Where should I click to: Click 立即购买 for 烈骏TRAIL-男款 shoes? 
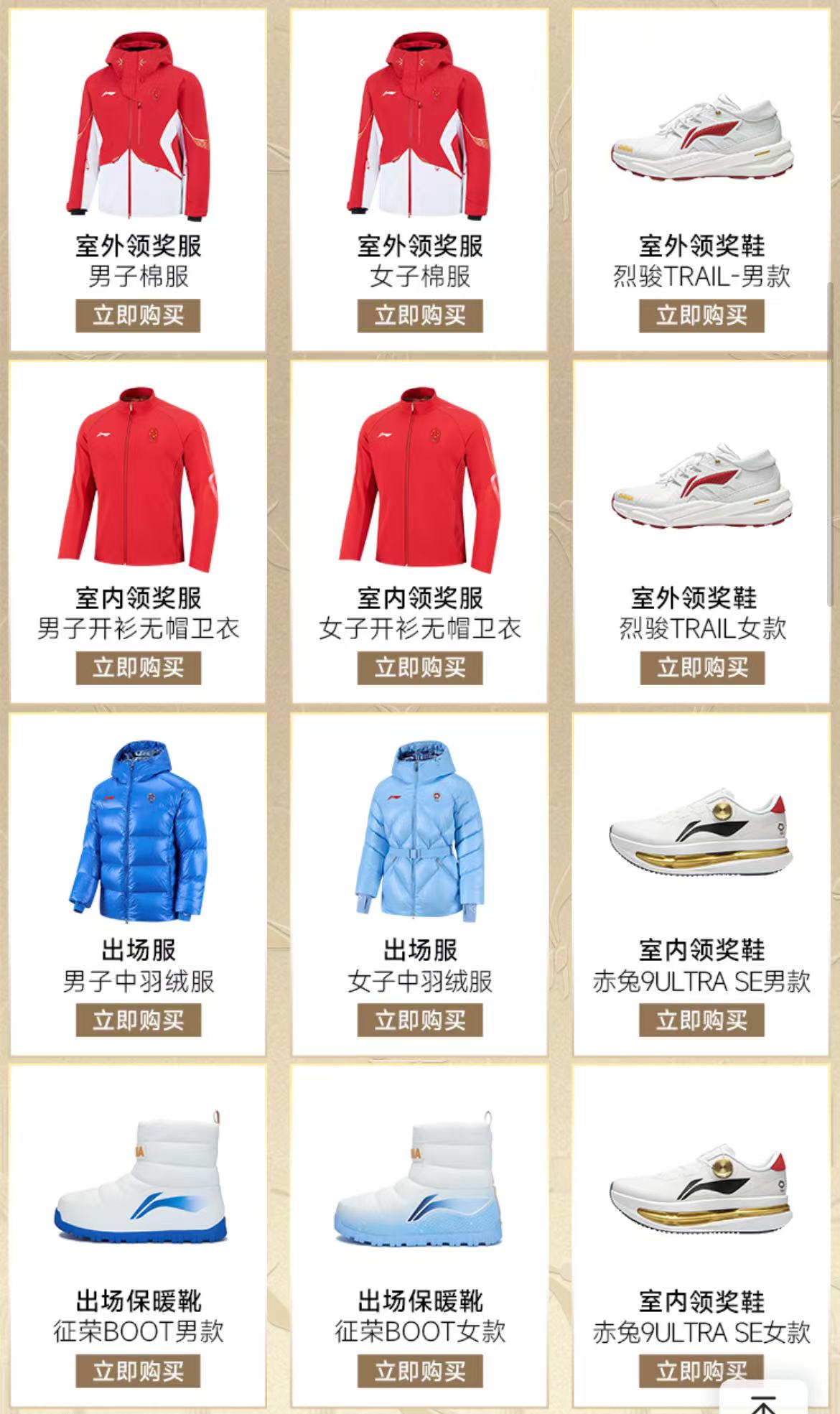click(702, 315)
